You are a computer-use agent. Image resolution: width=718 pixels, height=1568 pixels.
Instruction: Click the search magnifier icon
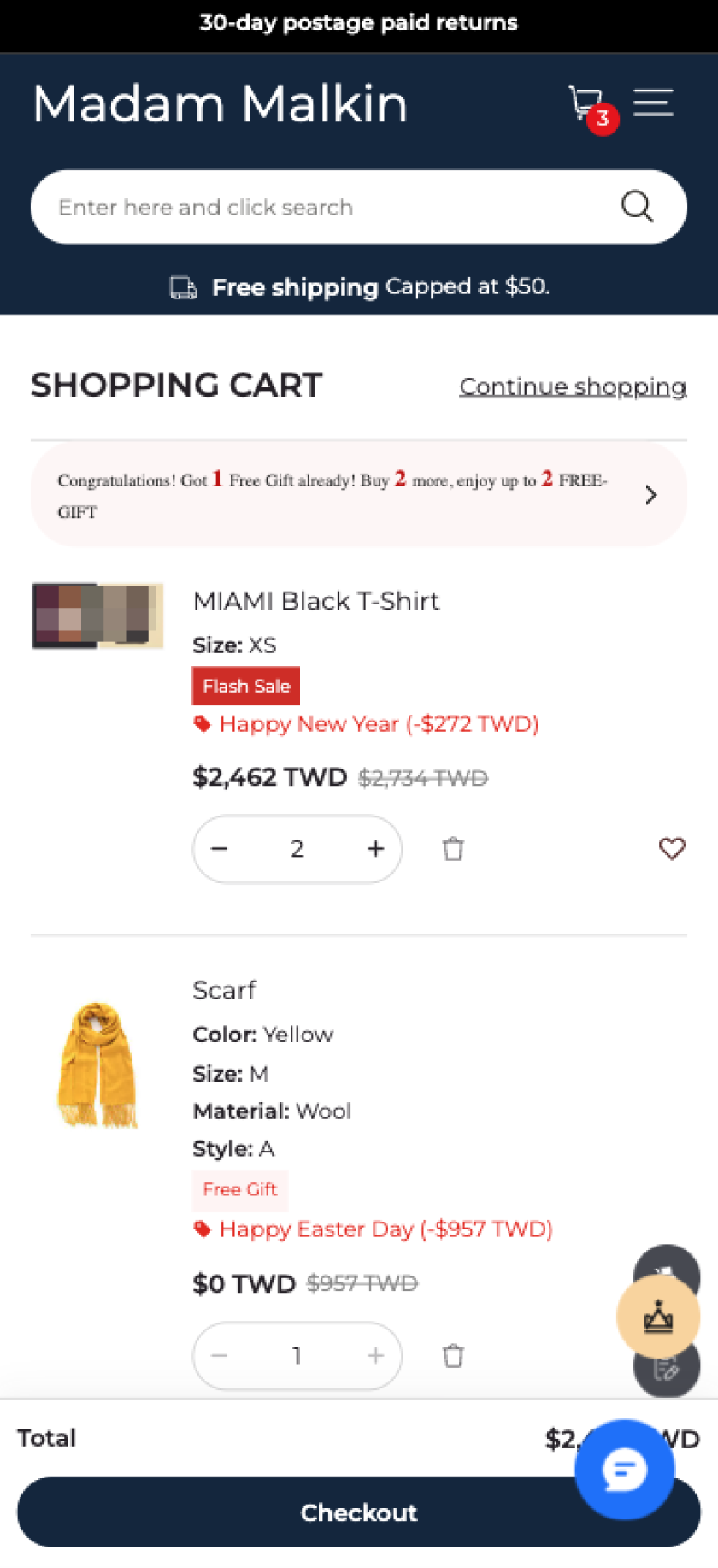[x=636, y=206]
